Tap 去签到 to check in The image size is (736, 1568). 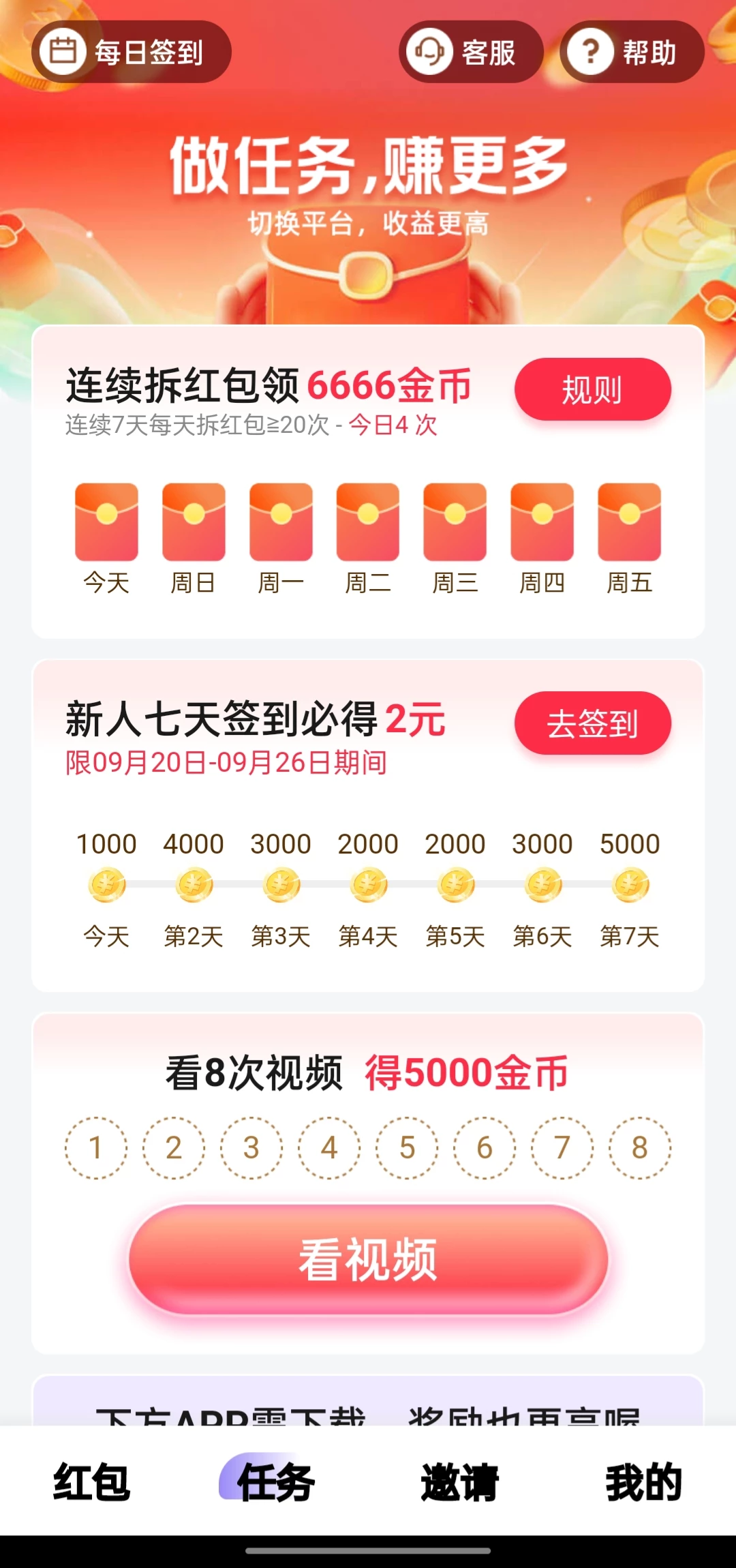pos(592,723)
